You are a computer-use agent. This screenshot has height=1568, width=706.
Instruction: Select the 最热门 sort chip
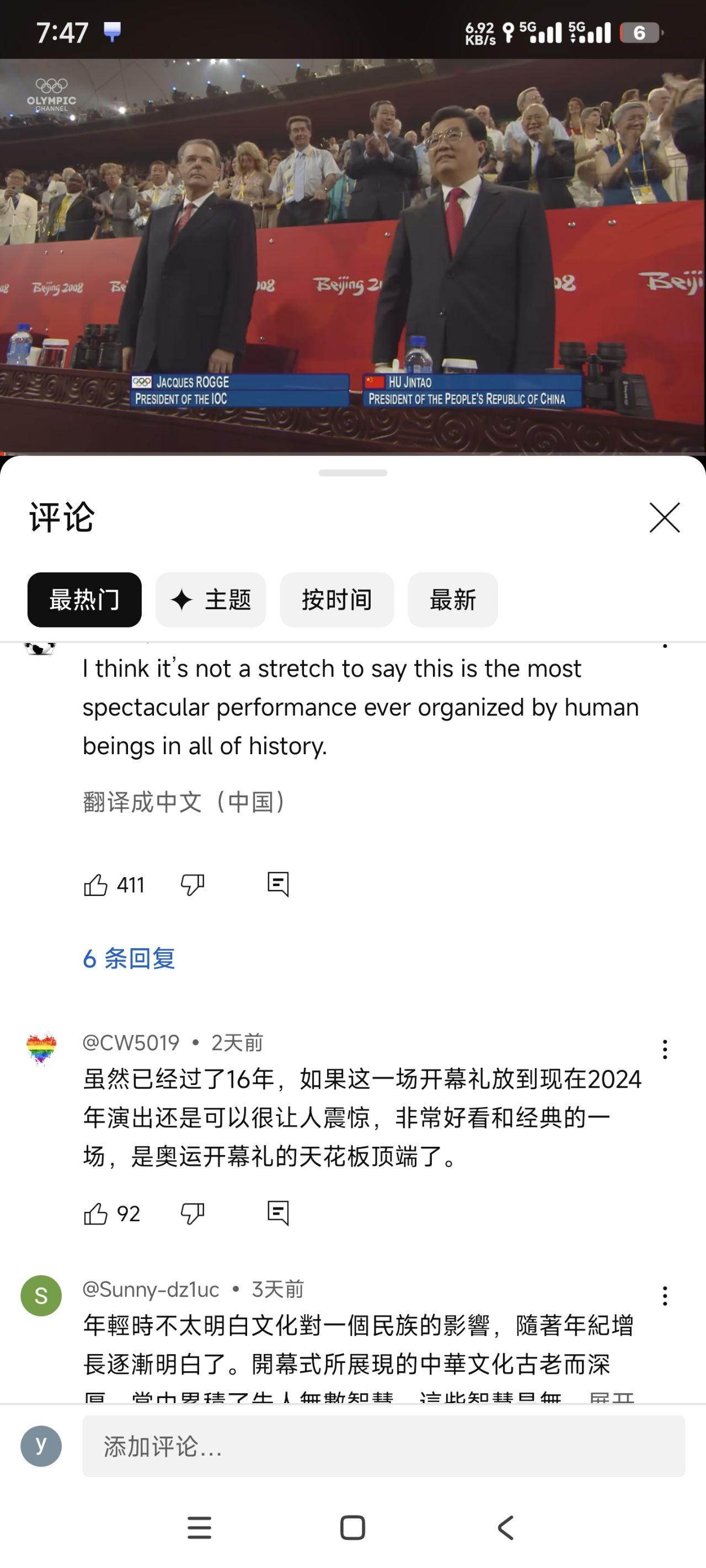85,599
